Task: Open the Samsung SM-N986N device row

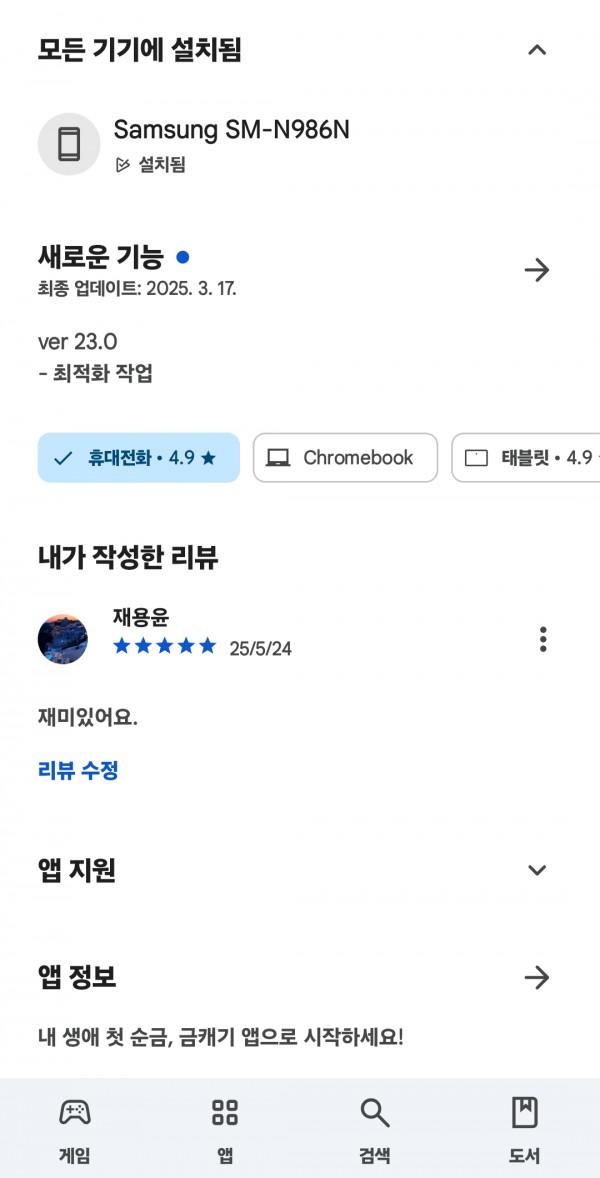Action: coord(230,144)
